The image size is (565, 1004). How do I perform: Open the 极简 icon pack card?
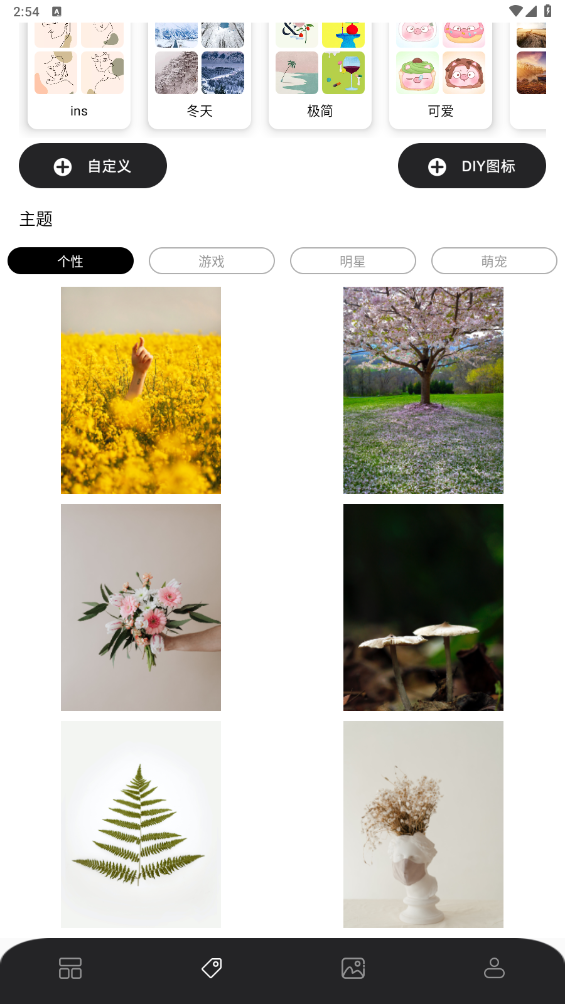click(320, 76)
